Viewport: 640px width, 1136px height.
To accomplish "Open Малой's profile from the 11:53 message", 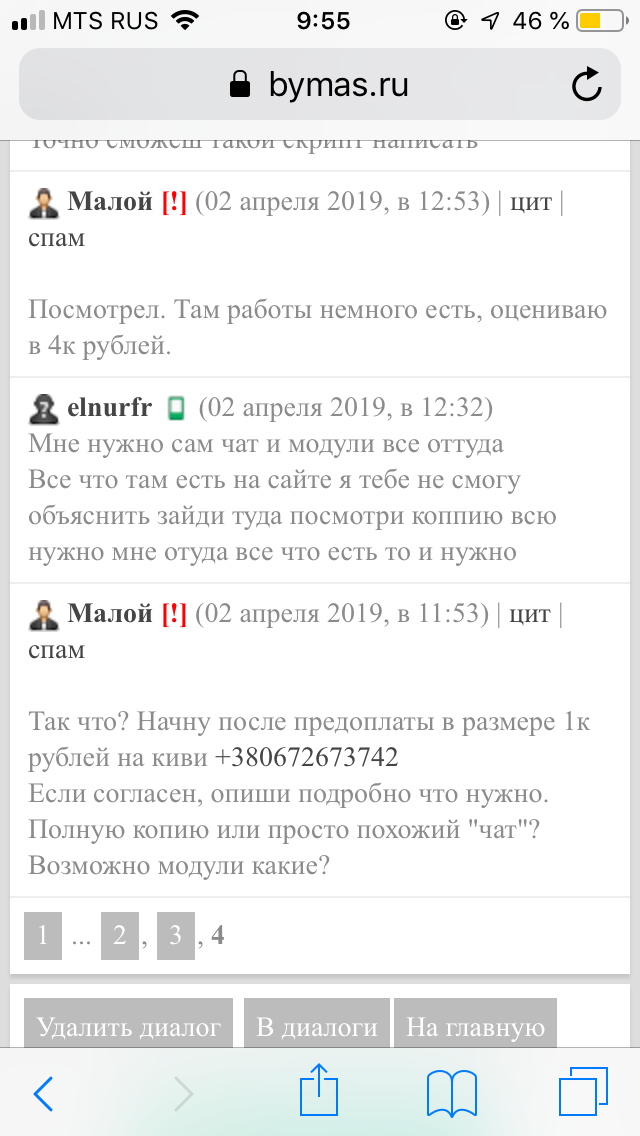I will point(110,613).
